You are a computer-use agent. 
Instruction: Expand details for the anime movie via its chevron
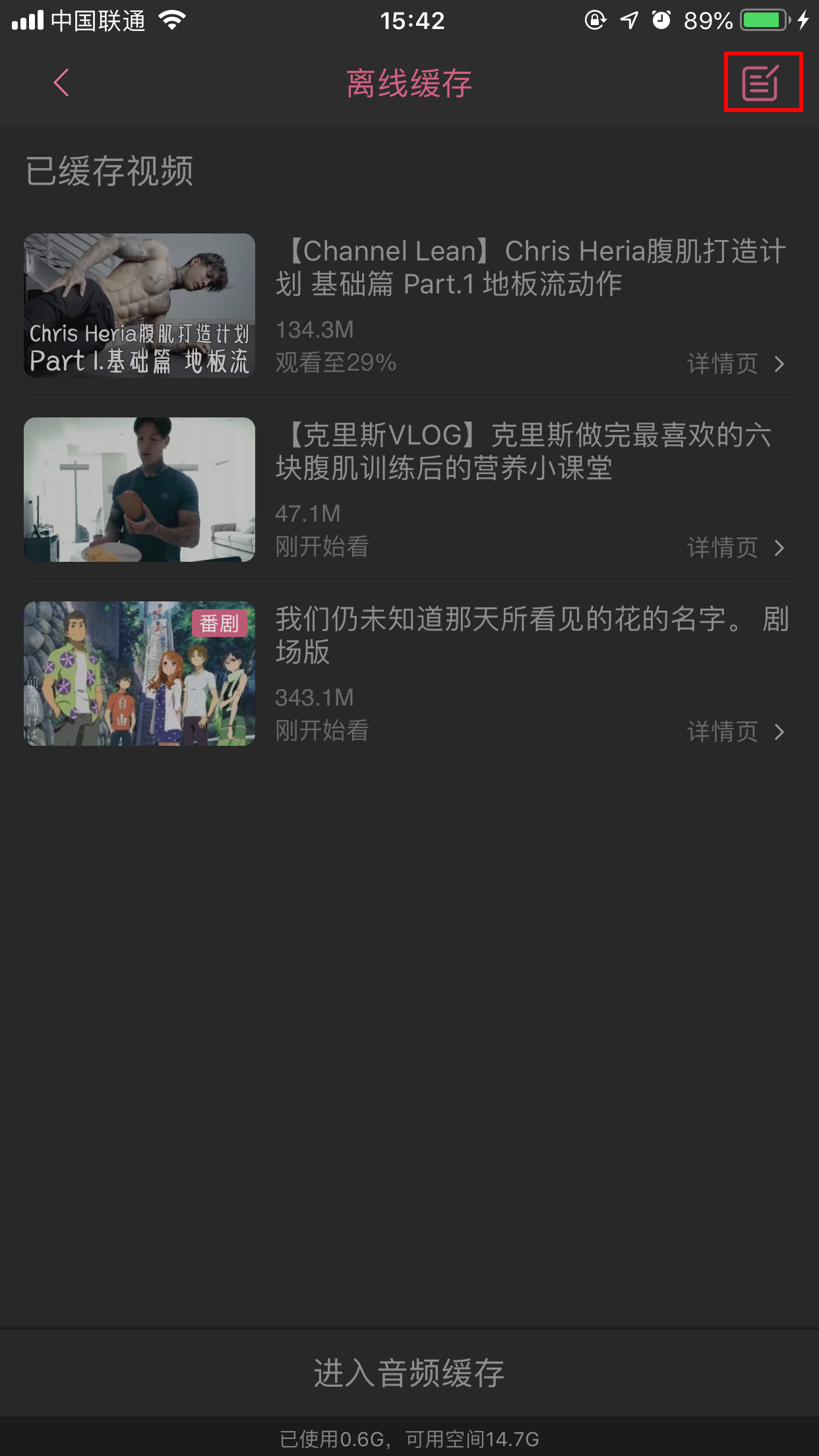click(x=780, y=732)
